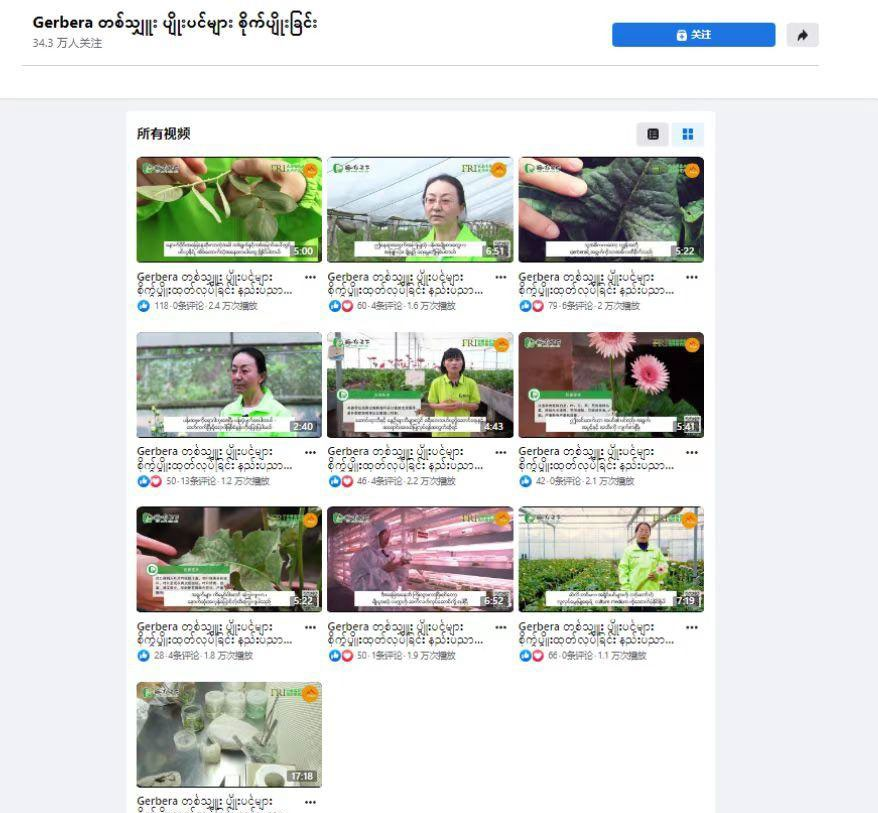Image resolution: width=878 pixels, height=813 pixels.
Task: Play the 6:51 video
Action: tap(420, 210)
